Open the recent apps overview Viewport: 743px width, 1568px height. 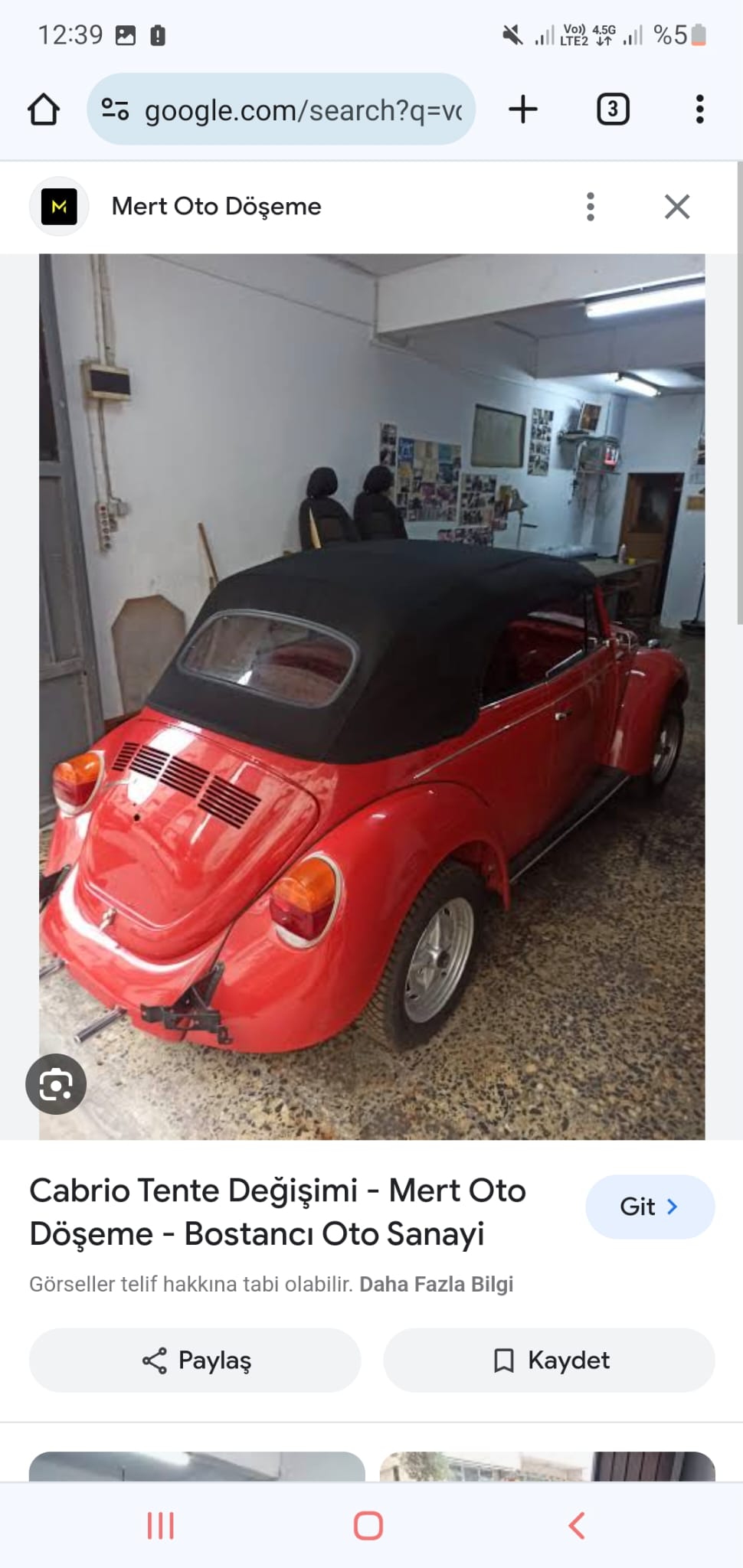tap(160, 1526)
